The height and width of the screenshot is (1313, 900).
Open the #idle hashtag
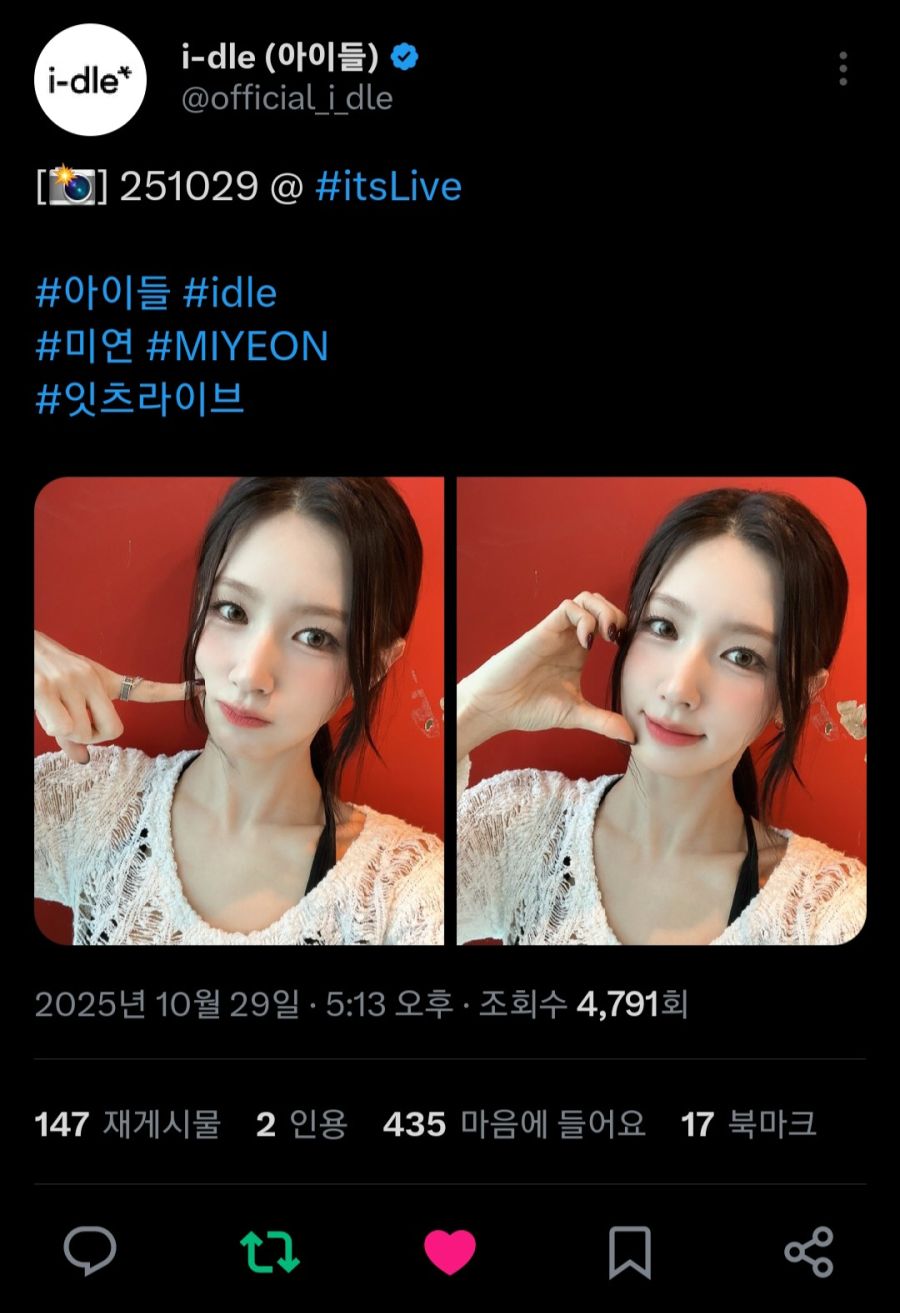point(230,294)
